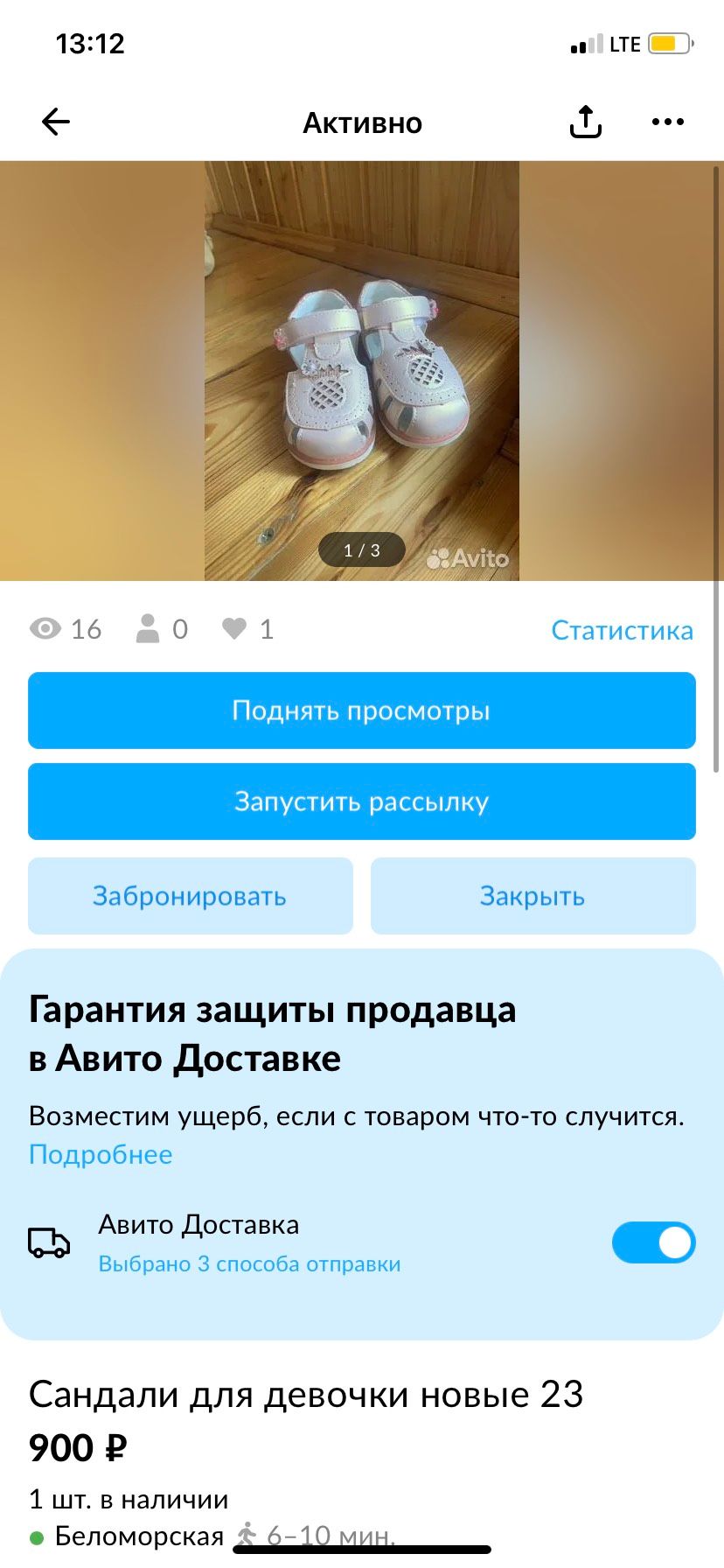This screenshot has width=724, height=1568.
Task: Tap Поднять просмотры button
Action: [x=362, y=710]
